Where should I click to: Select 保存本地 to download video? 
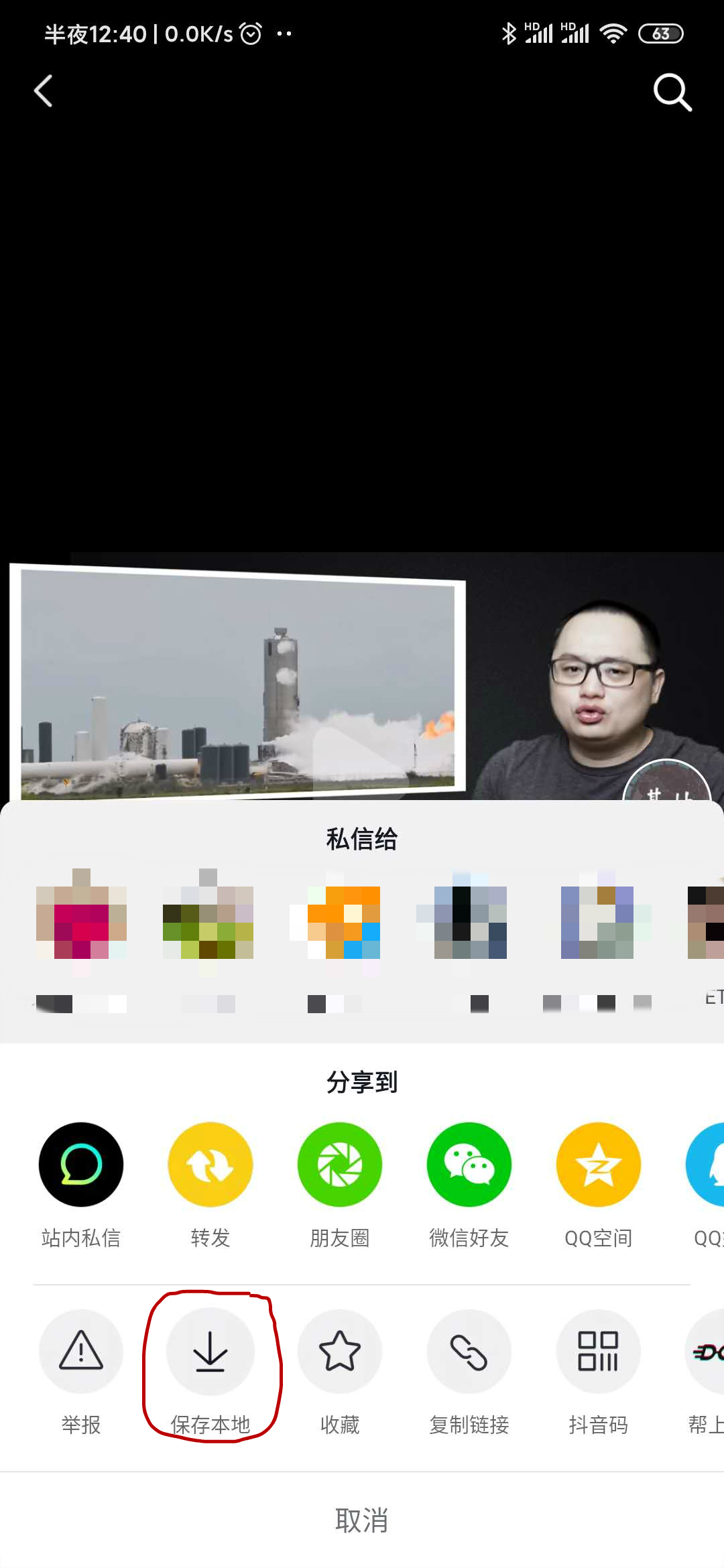210,1351
